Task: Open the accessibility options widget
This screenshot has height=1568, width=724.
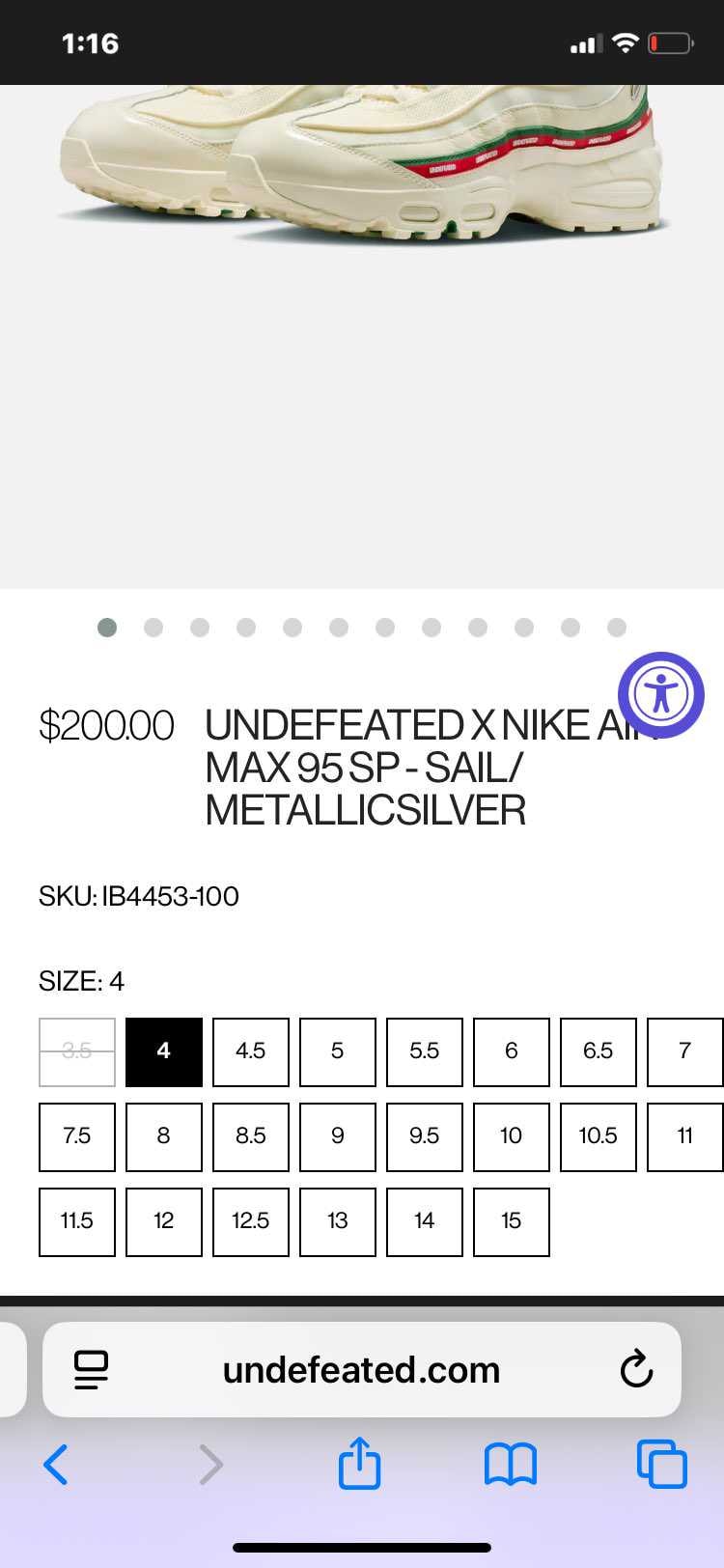Action: [x=661, y=694]
